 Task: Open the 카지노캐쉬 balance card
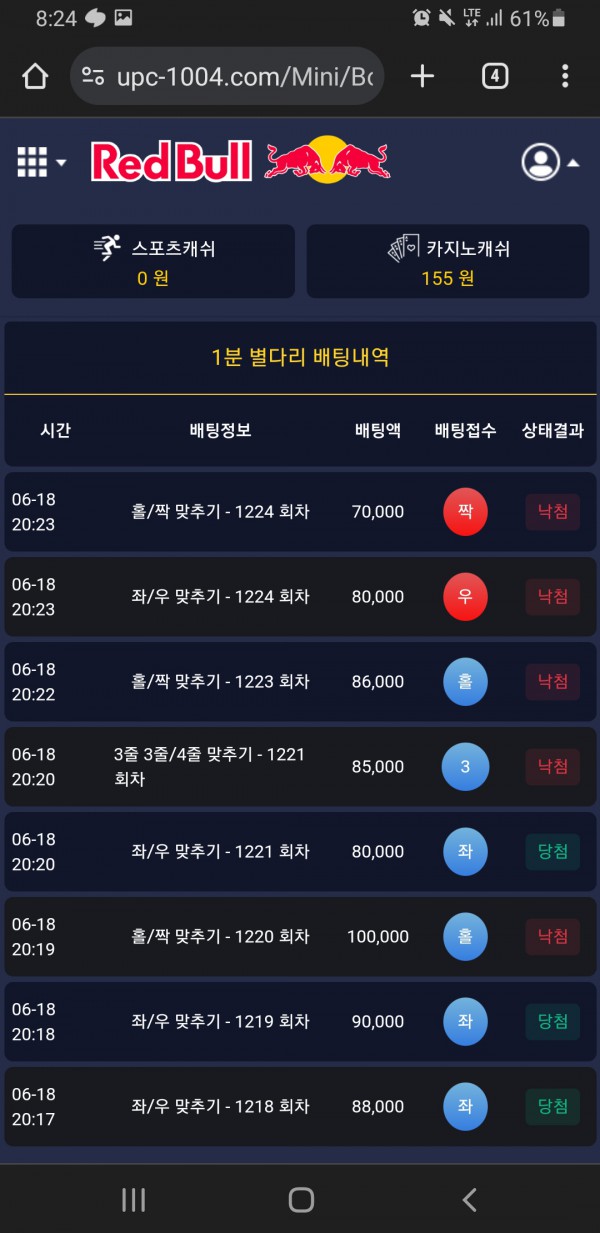pos(447,261)
